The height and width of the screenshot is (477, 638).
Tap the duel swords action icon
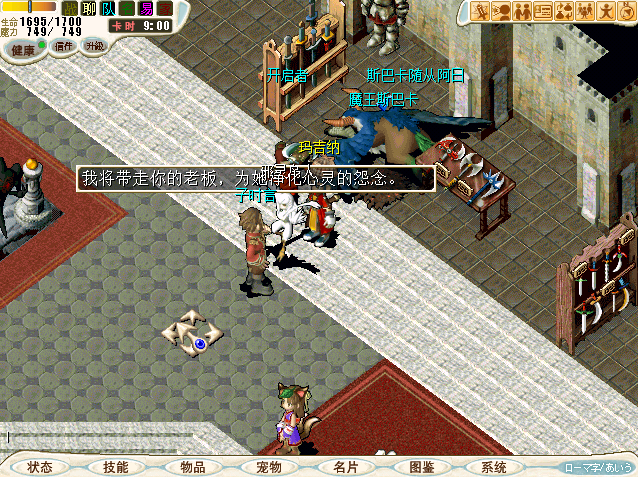[481, 12]
